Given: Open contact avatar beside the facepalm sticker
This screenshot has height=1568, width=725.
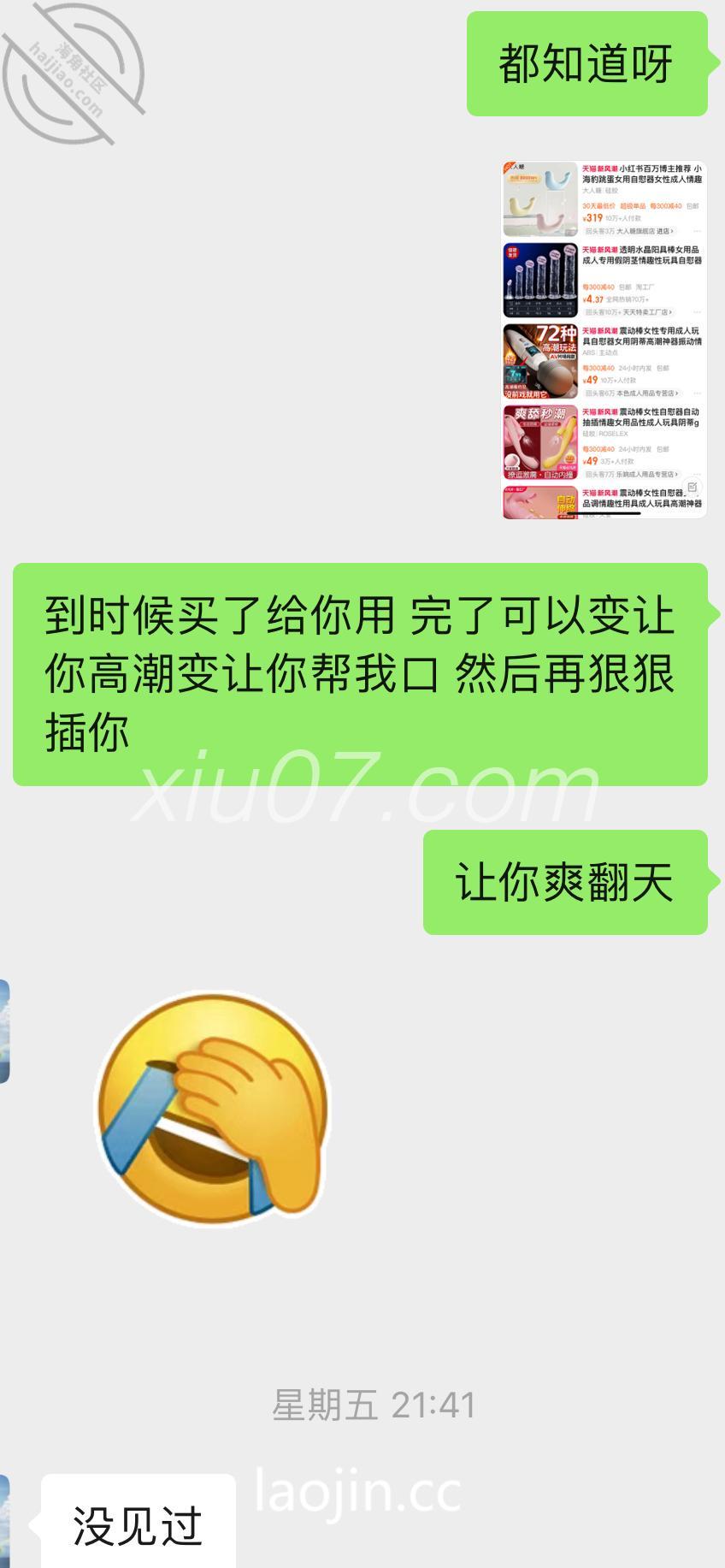Looking at the screenshot, I should point(4,1031).
